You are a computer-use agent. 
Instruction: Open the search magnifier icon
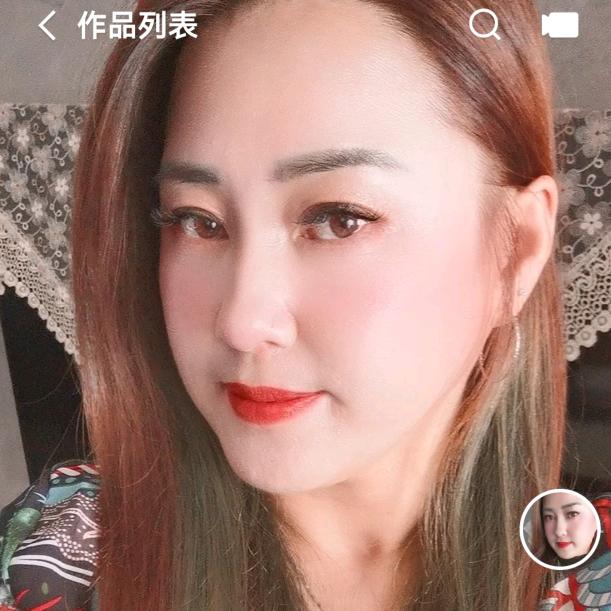click(x=484, y=25)
